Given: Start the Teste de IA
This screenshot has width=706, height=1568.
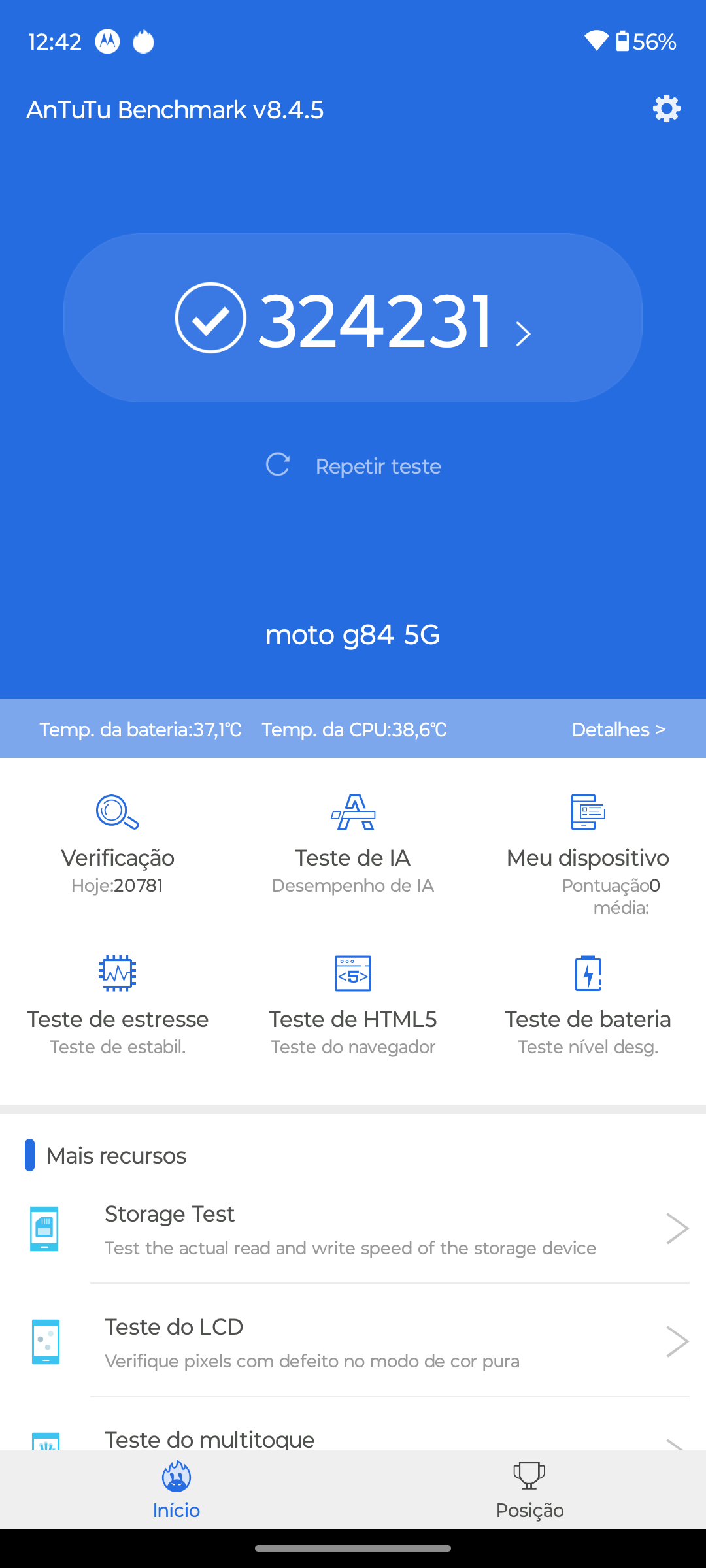Looking at the screenshot, I should click(x=353, y=843).
